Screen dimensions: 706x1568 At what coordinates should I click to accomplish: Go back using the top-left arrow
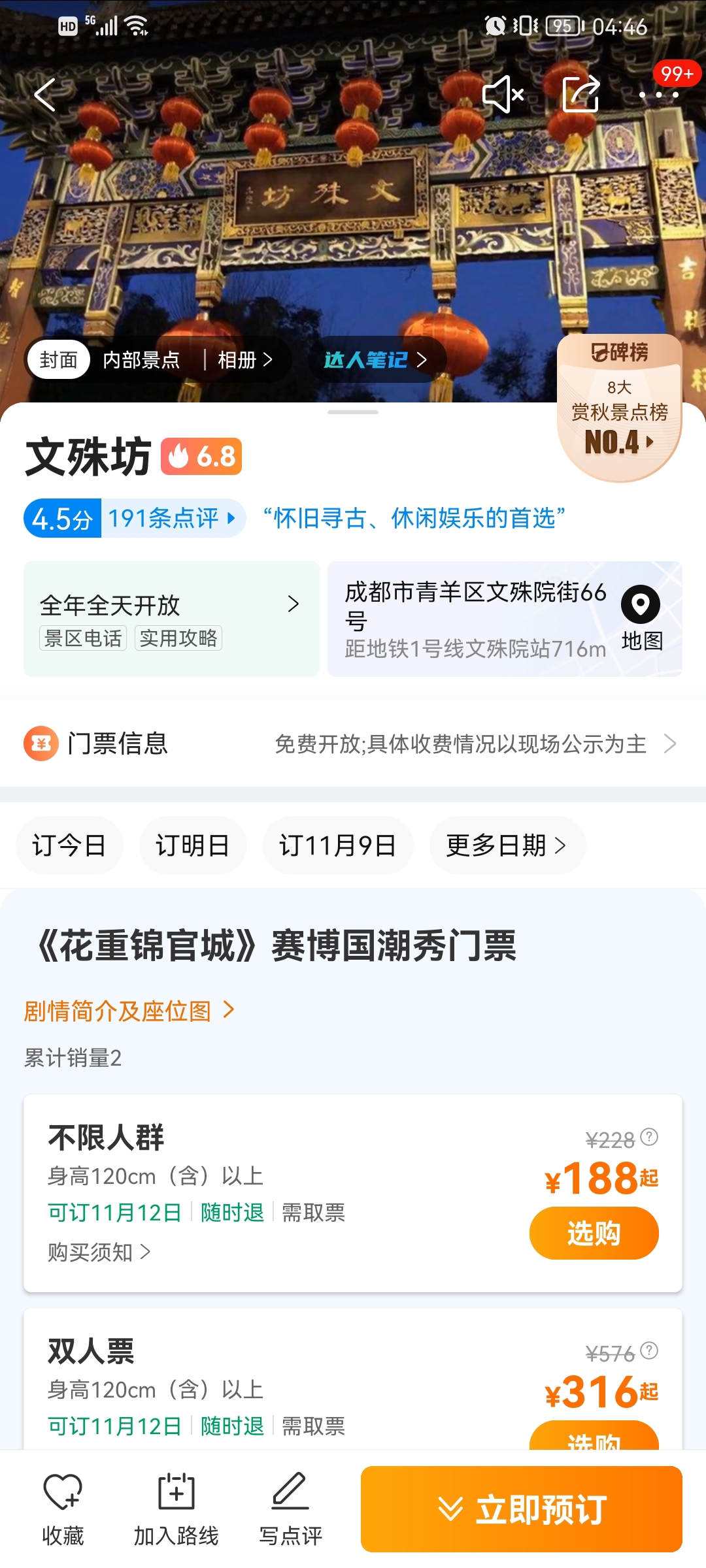[44, 95]
